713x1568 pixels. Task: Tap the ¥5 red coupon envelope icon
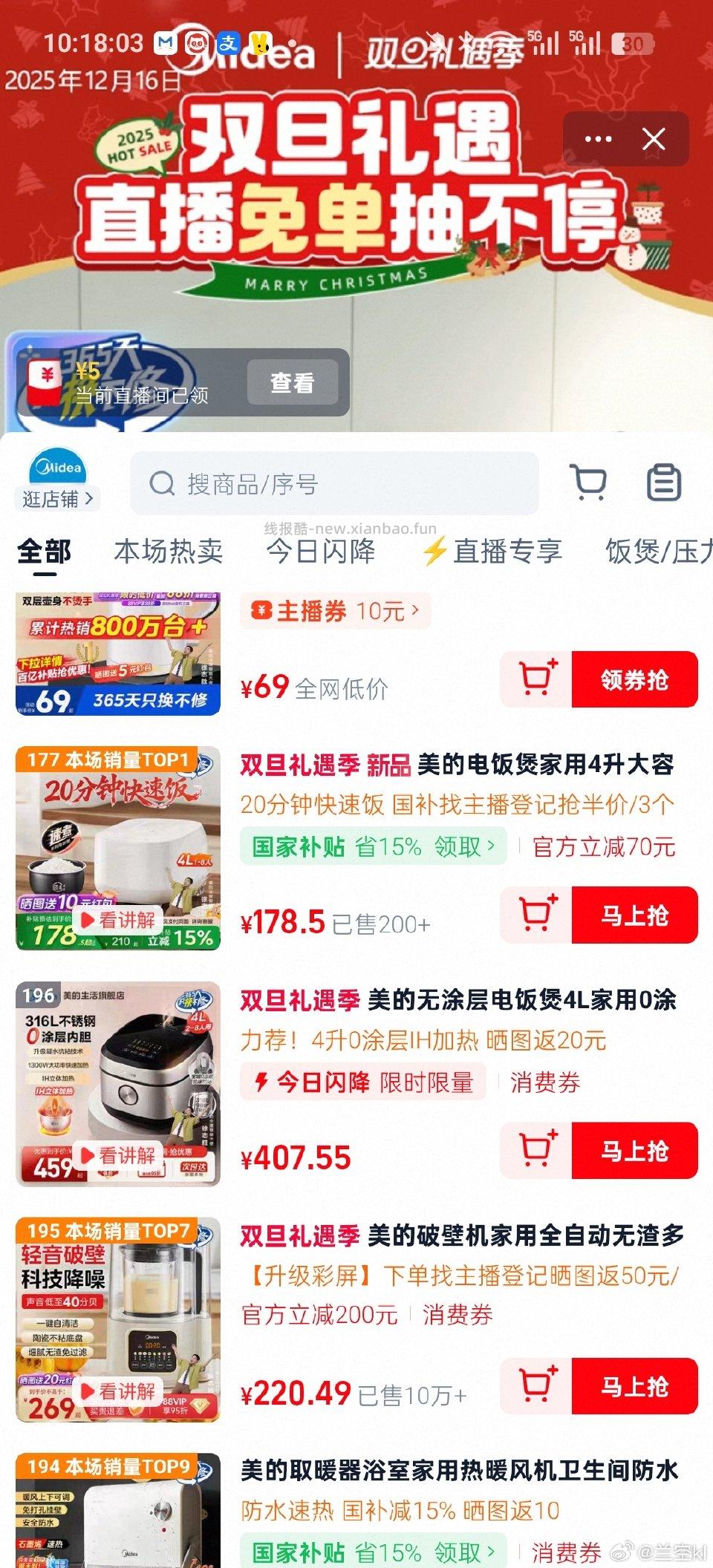pyautogui.click(x=47, y=381)
